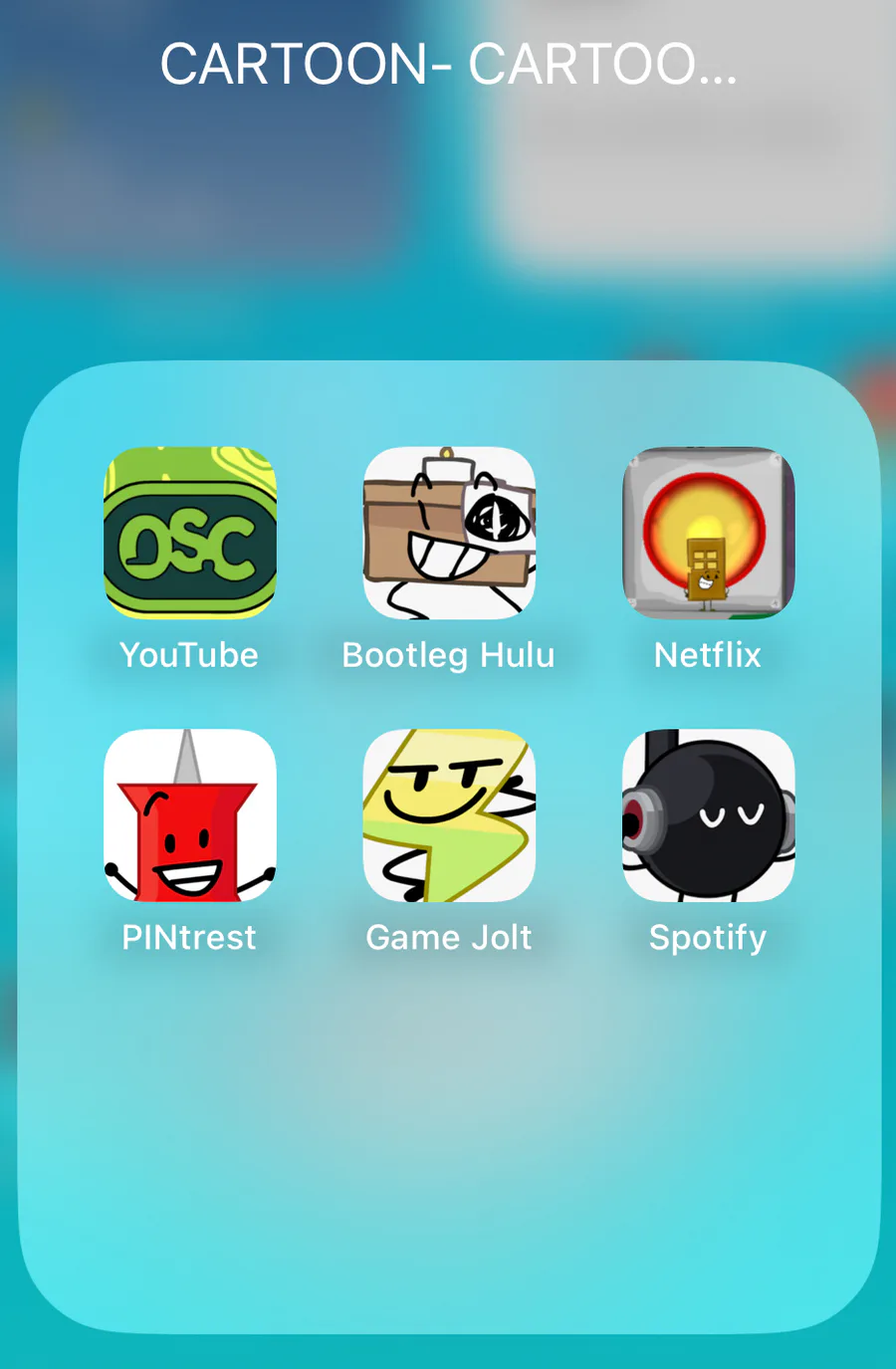Open Game Jolt
This screenshot has height=1369, width=896.
click(x=449, y=815)
